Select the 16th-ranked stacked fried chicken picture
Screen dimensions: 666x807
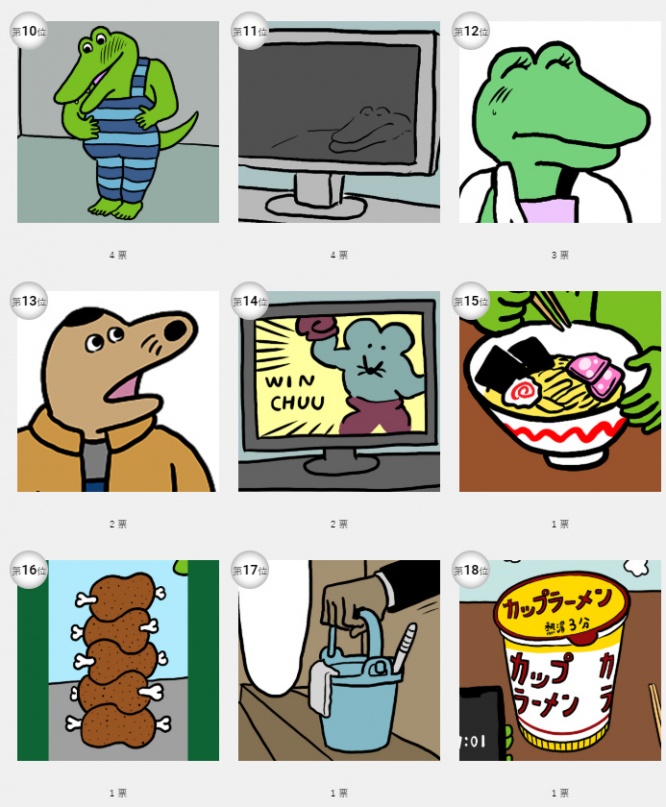coord(118,660)
